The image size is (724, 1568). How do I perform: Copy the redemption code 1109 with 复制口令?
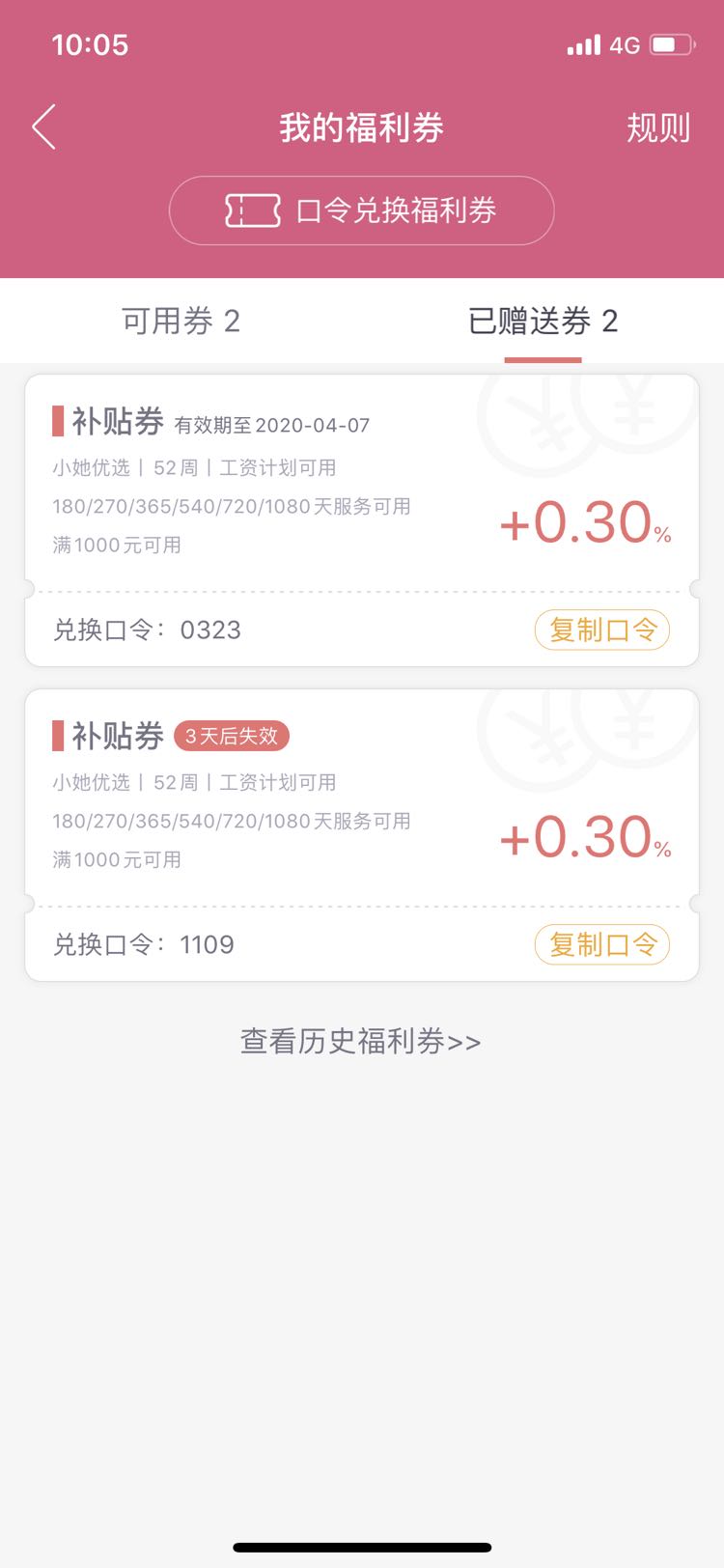[602, 945]
